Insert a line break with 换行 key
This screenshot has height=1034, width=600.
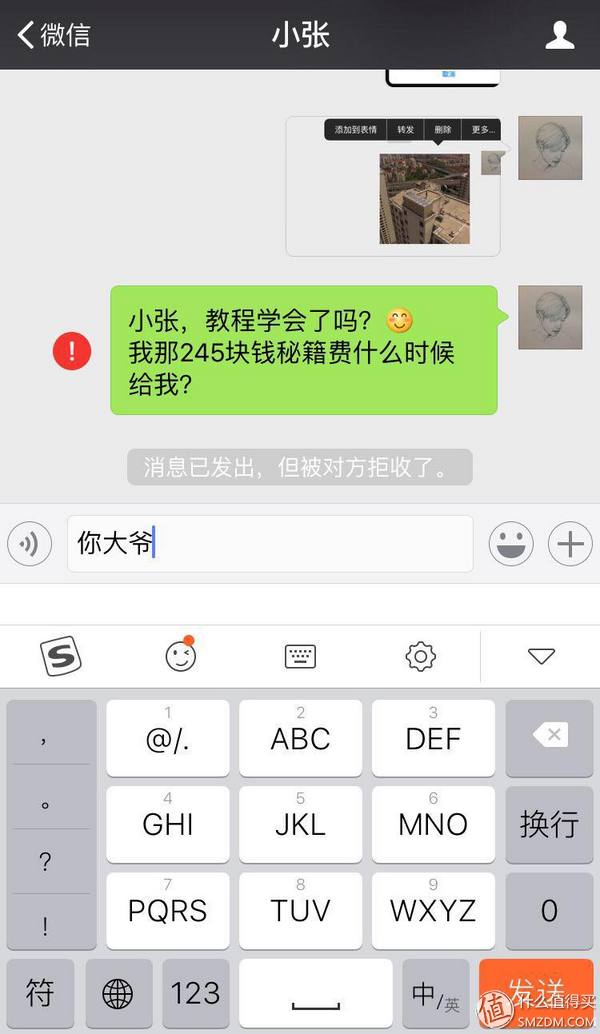click(549, 824)
